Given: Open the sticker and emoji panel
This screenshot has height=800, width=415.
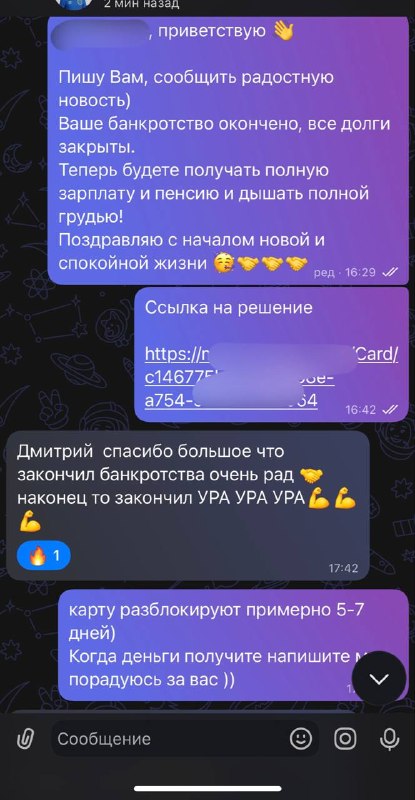Looking at the screenshot, I should tap(301, 738).
